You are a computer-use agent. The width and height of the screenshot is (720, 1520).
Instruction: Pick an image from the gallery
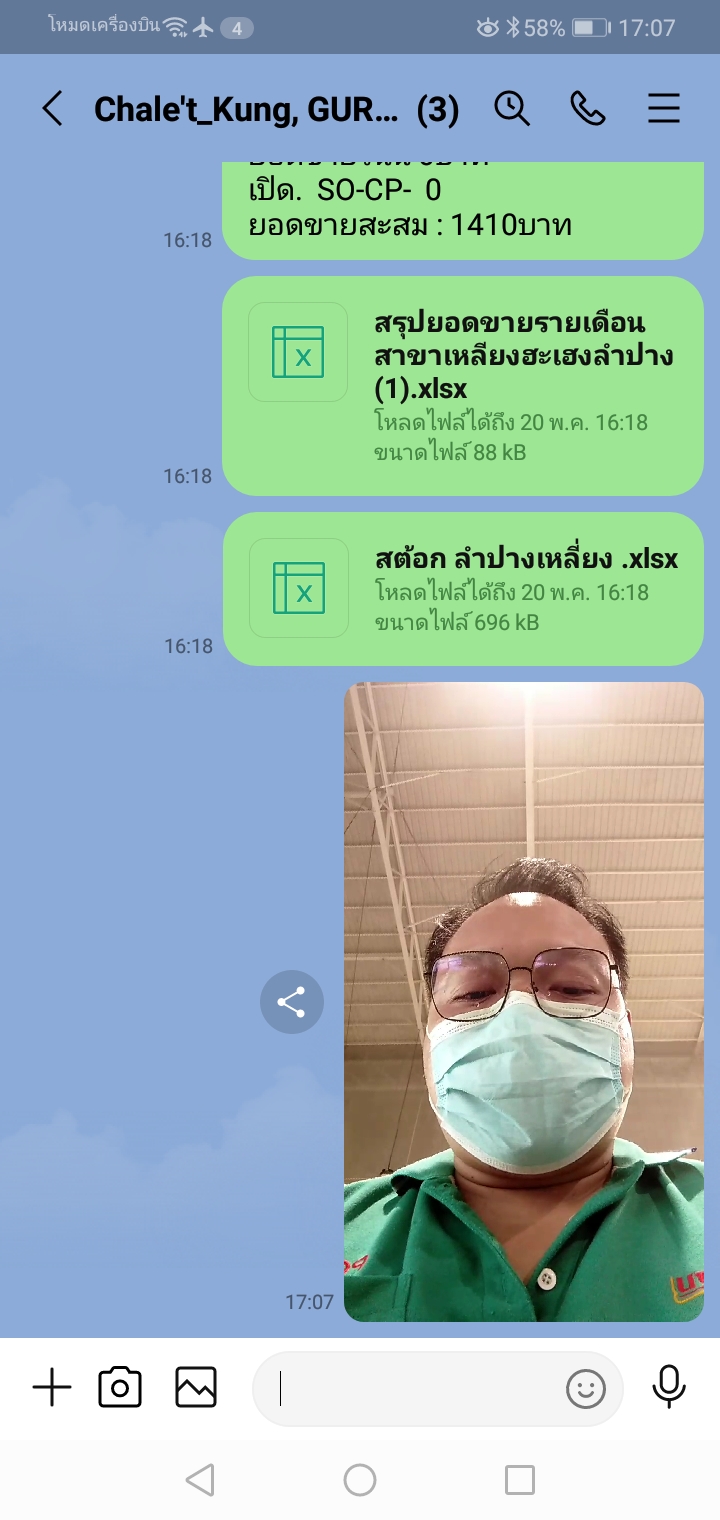pos(196,1388)
